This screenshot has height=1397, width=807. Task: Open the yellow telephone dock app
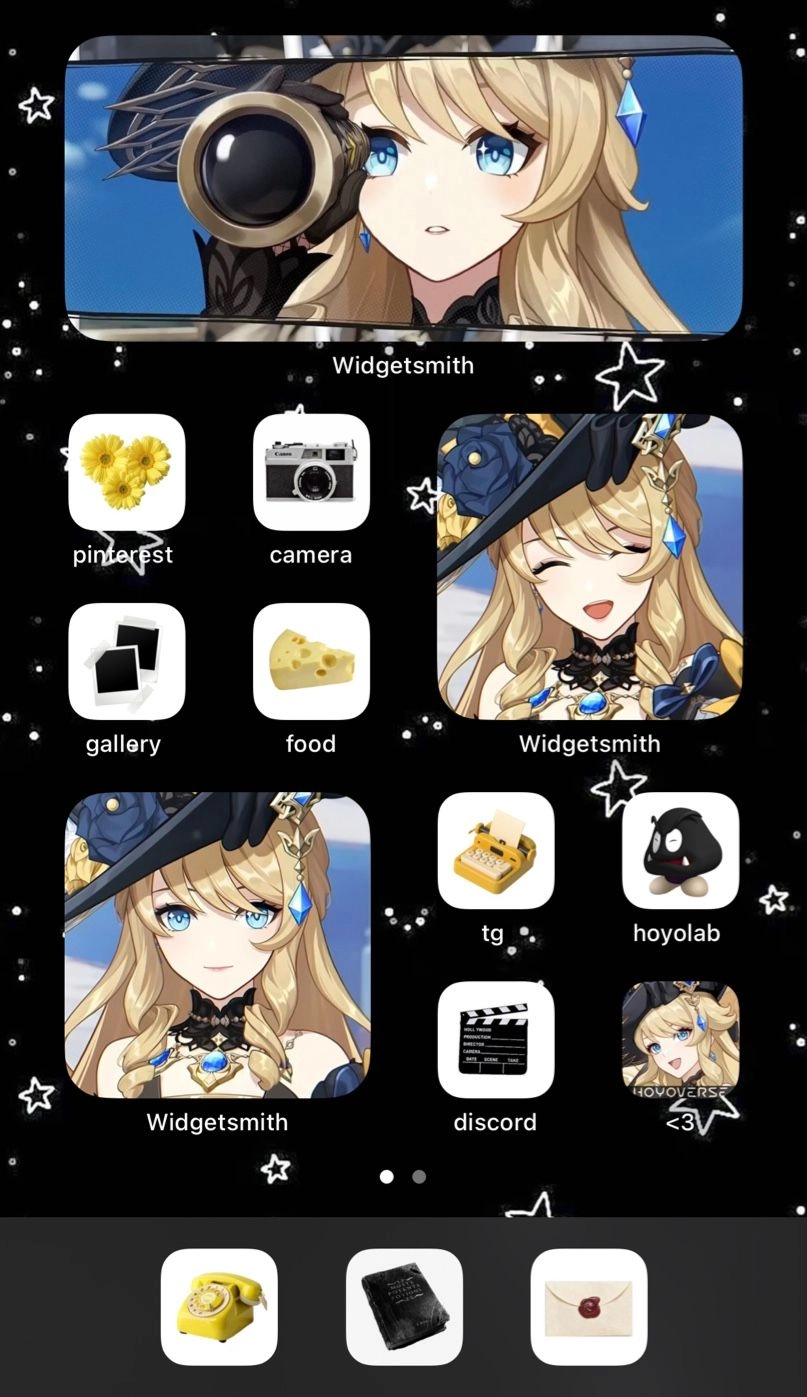click(219, 1306)
